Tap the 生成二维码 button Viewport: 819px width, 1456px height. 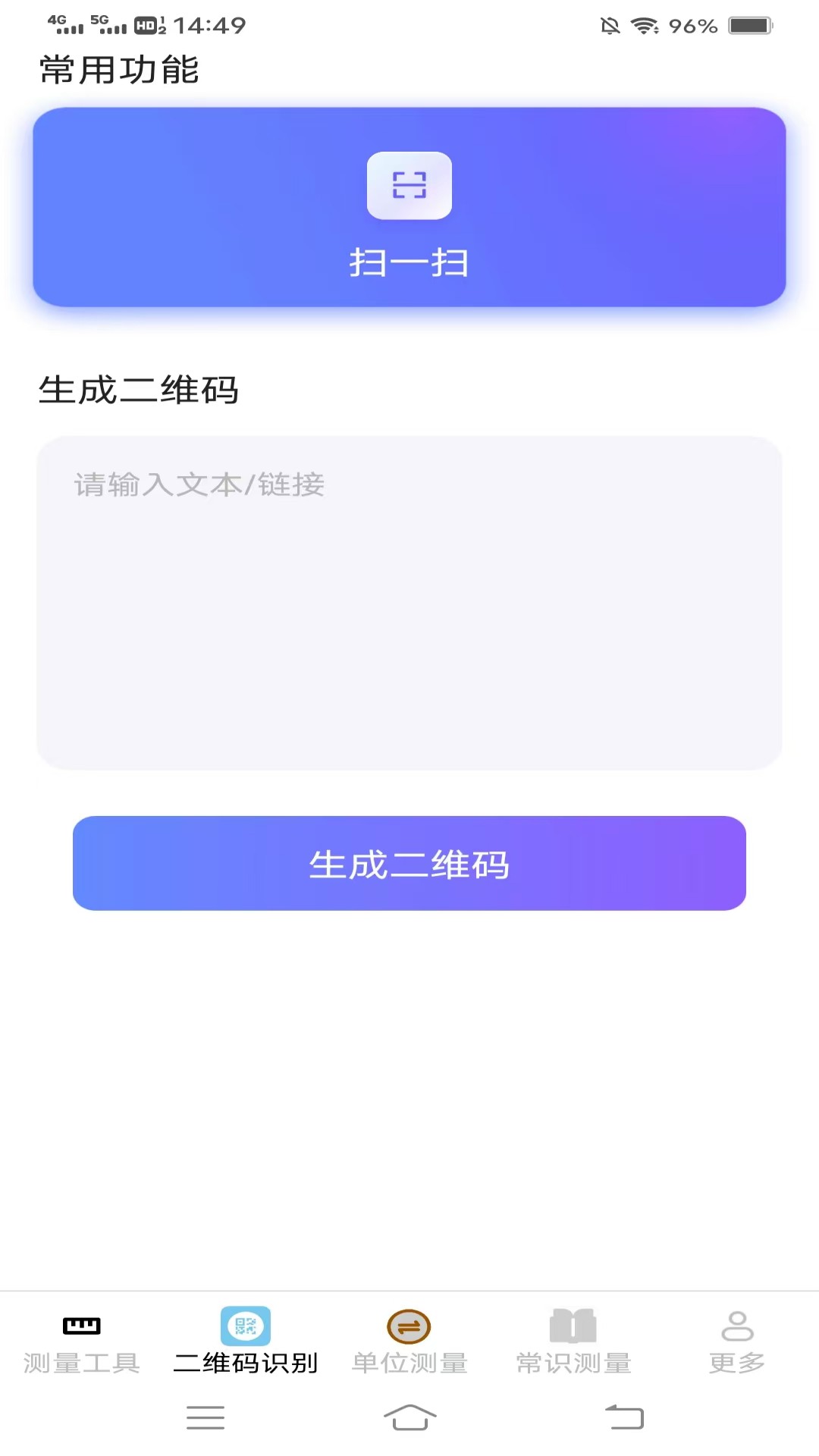[409, 863]
